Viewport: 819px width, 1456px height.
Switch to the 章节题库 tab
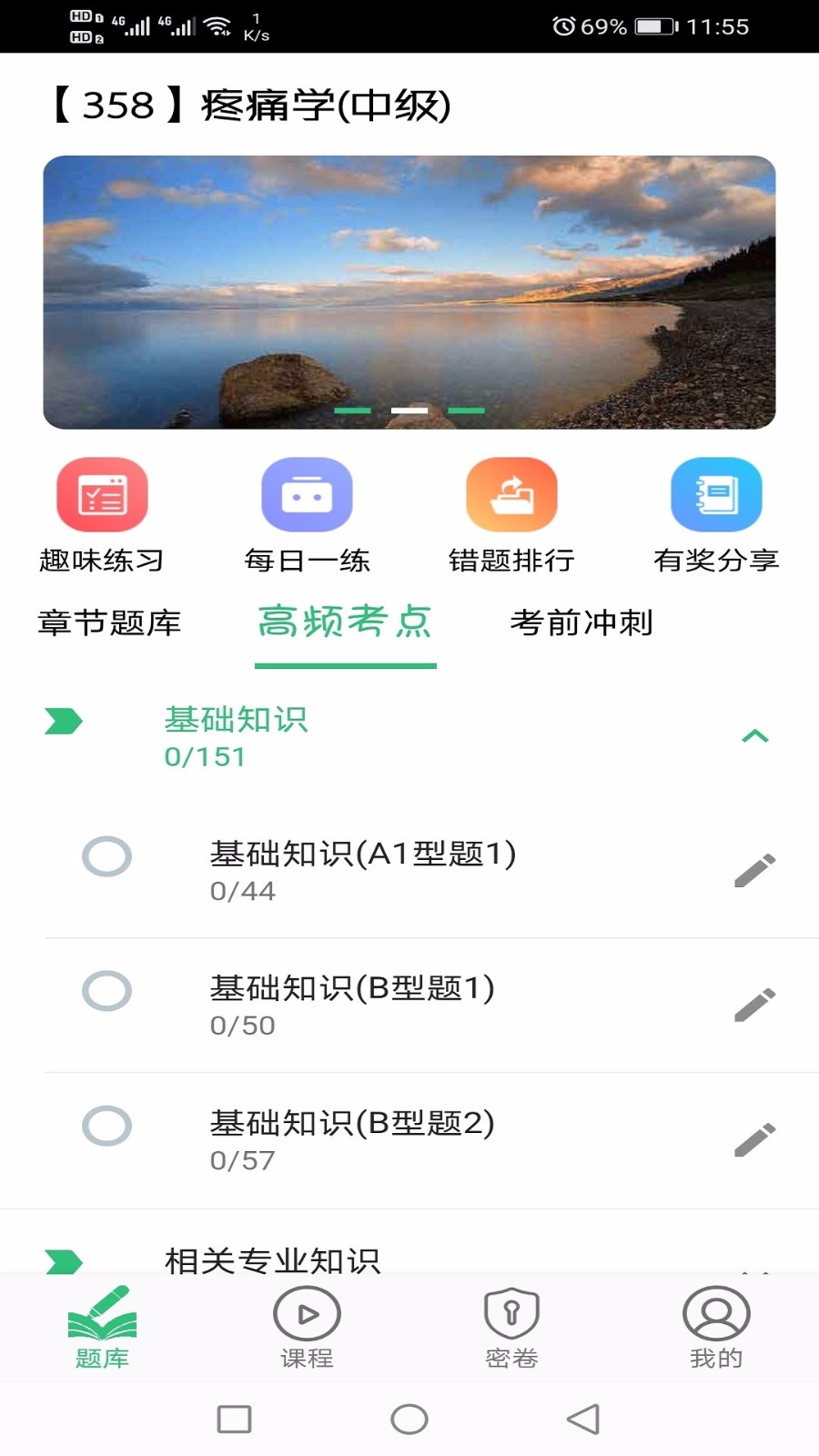109,623
